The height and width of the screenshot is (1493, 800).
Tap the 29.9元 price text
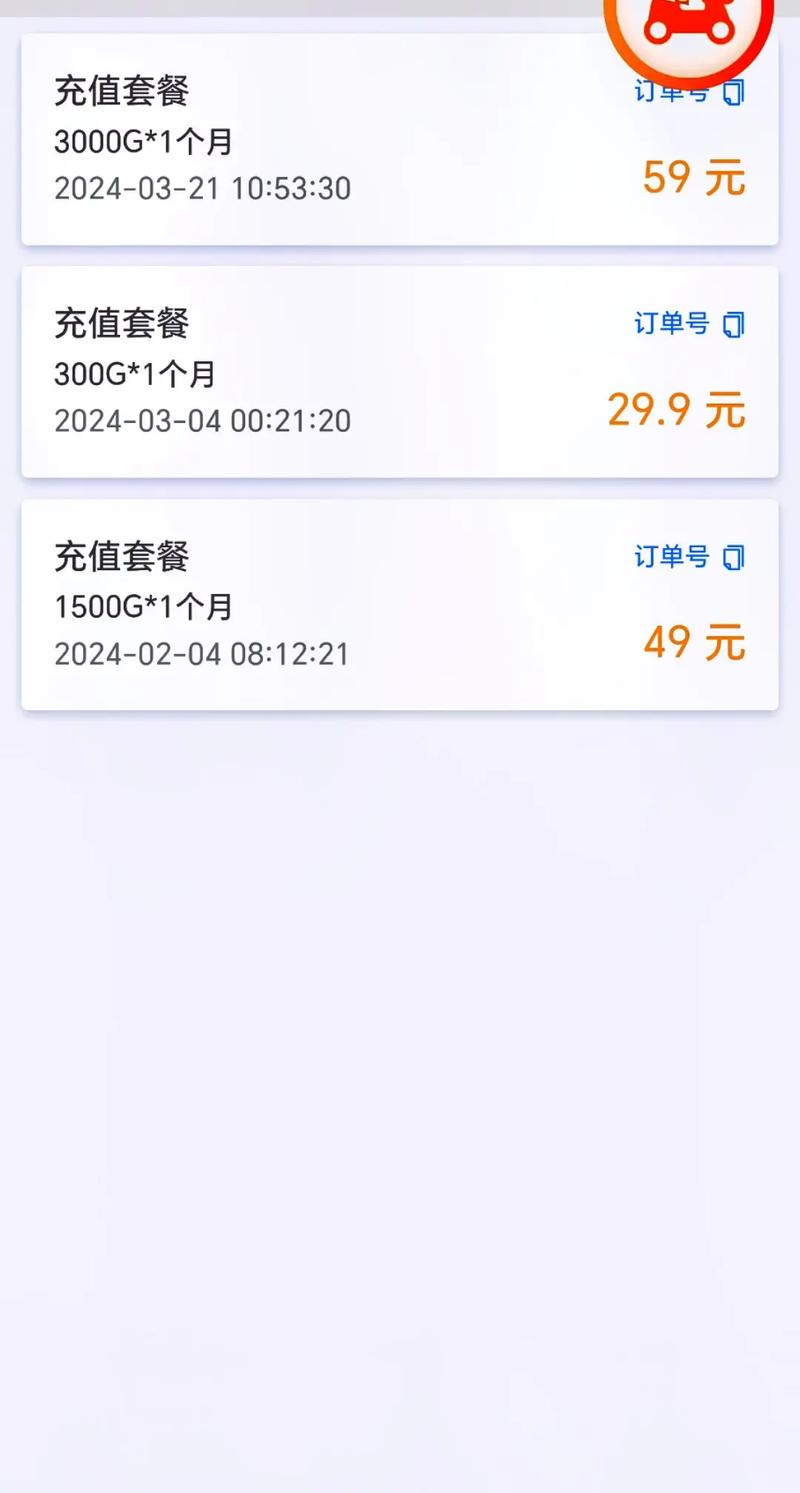tap(676, 410)
